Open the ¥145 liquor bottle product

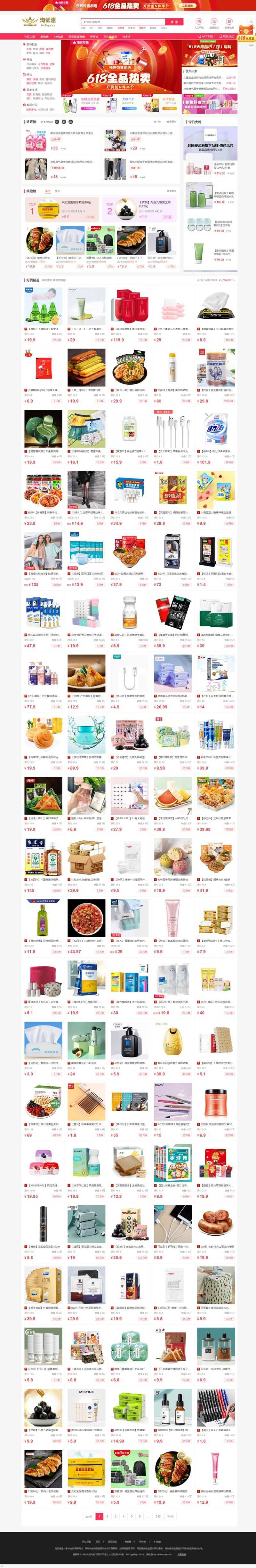coord(43,858)
